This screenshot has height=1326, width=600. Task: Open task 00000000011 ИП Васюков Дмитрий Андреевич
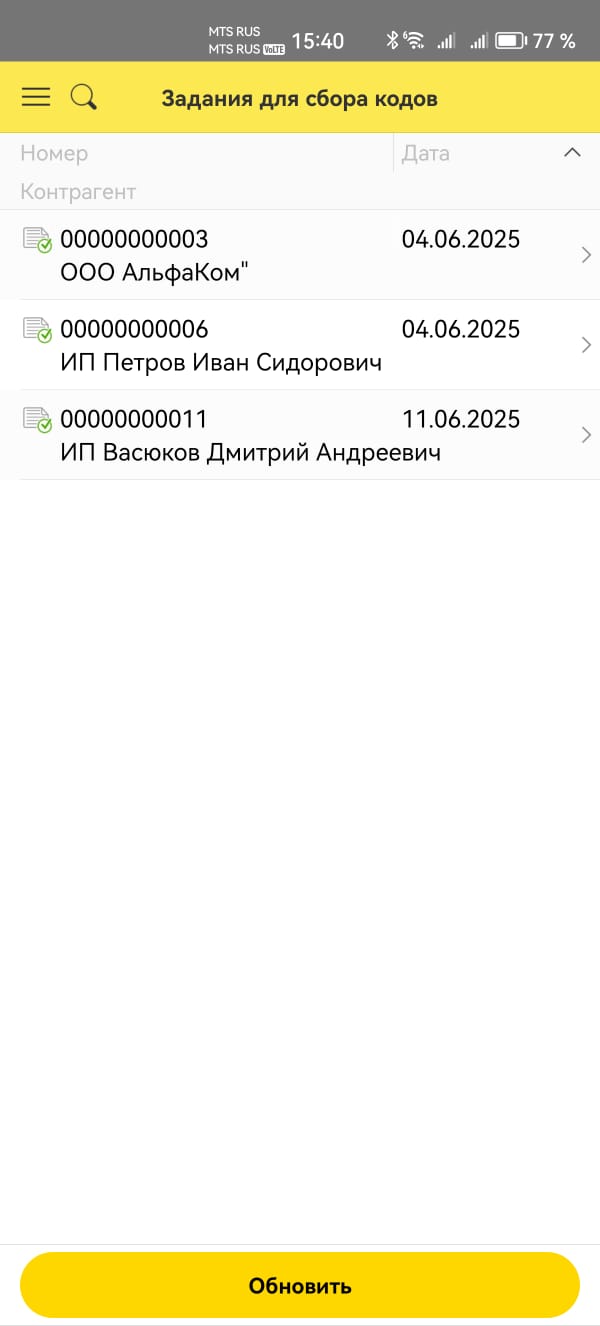click(300, 435)
